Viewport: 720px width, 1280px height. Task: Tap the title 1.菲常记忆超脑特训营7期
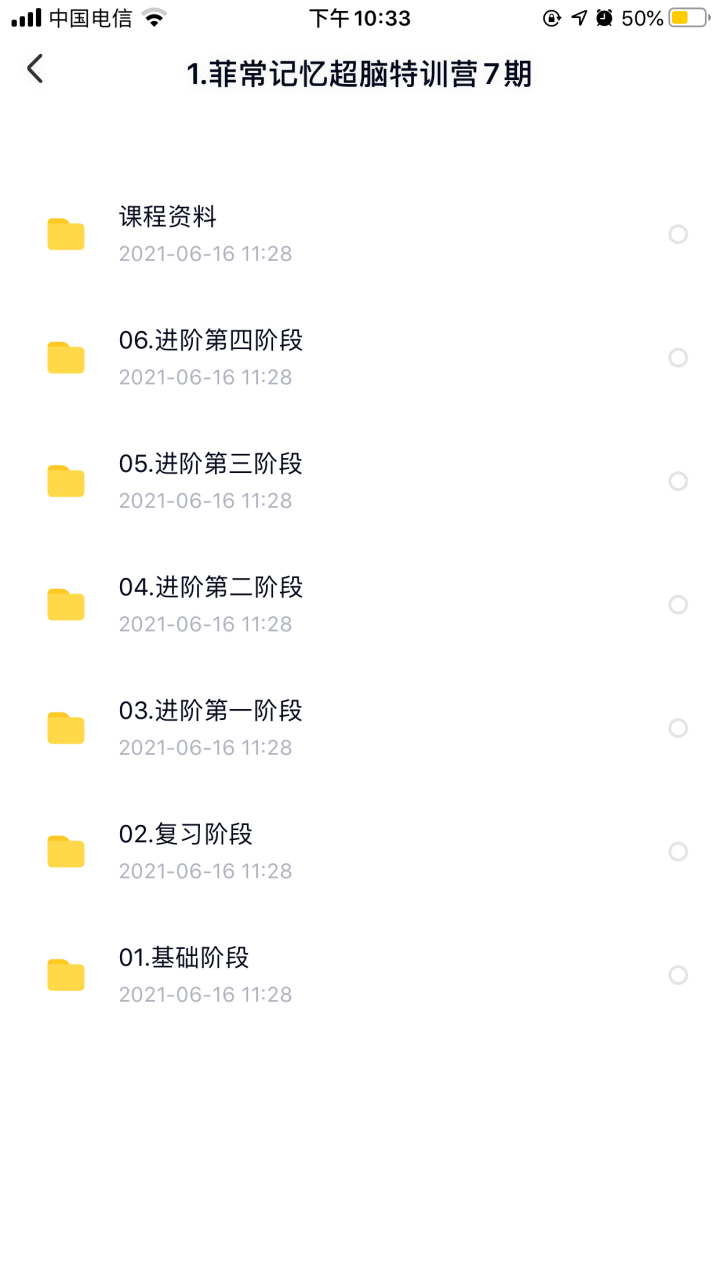click(360, 74)
